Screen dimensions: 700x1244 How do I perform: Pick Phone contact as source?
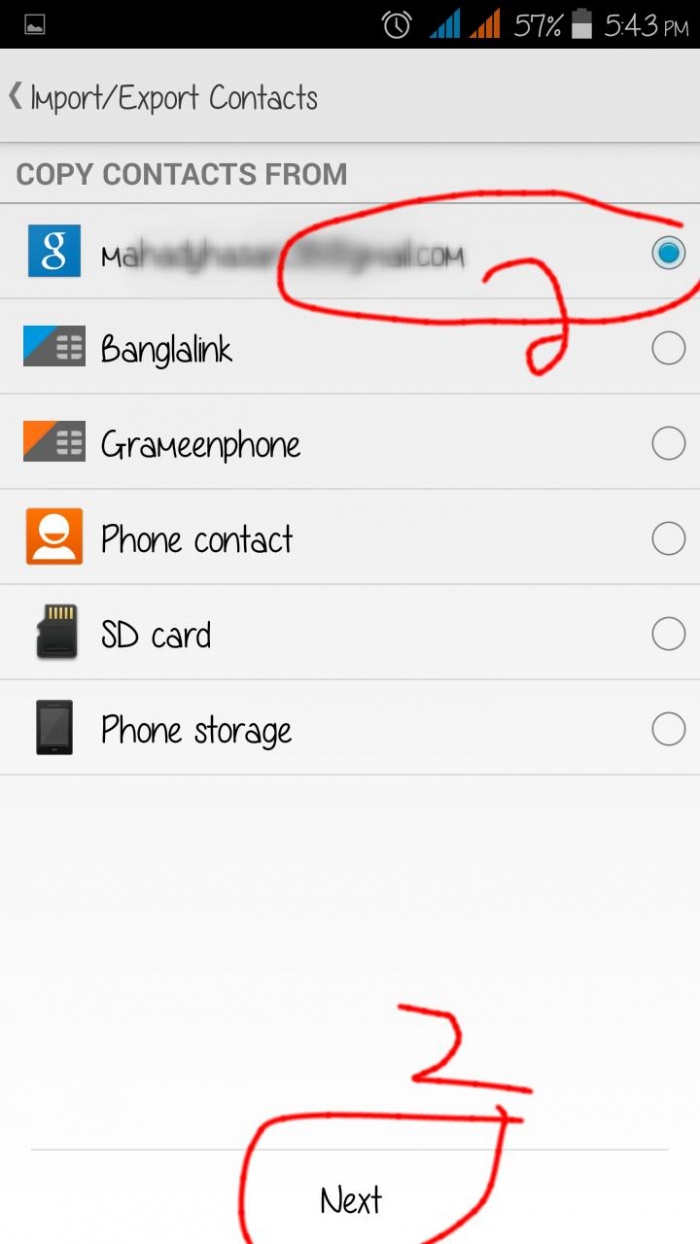coord(668,539)
